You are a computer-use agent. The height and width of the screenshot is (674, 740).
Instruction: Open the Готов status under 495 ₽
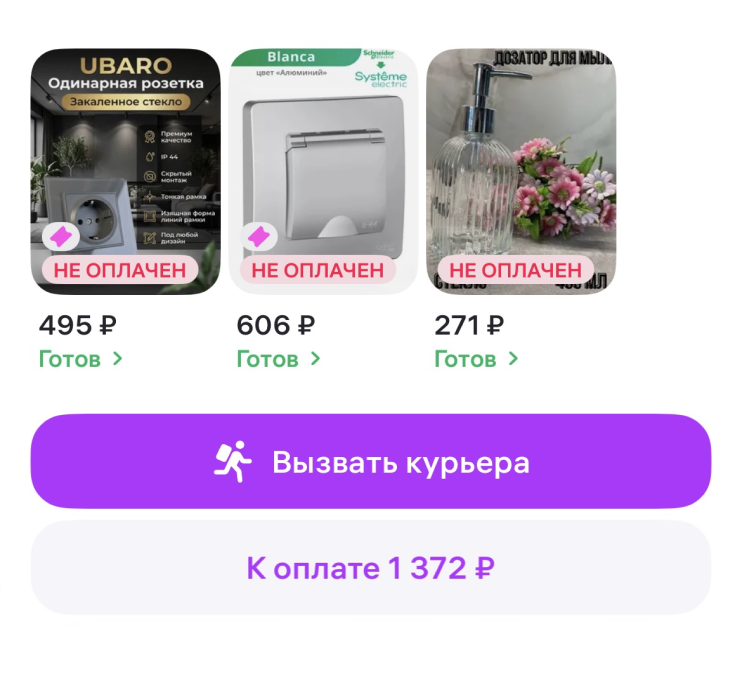[80, 358]
